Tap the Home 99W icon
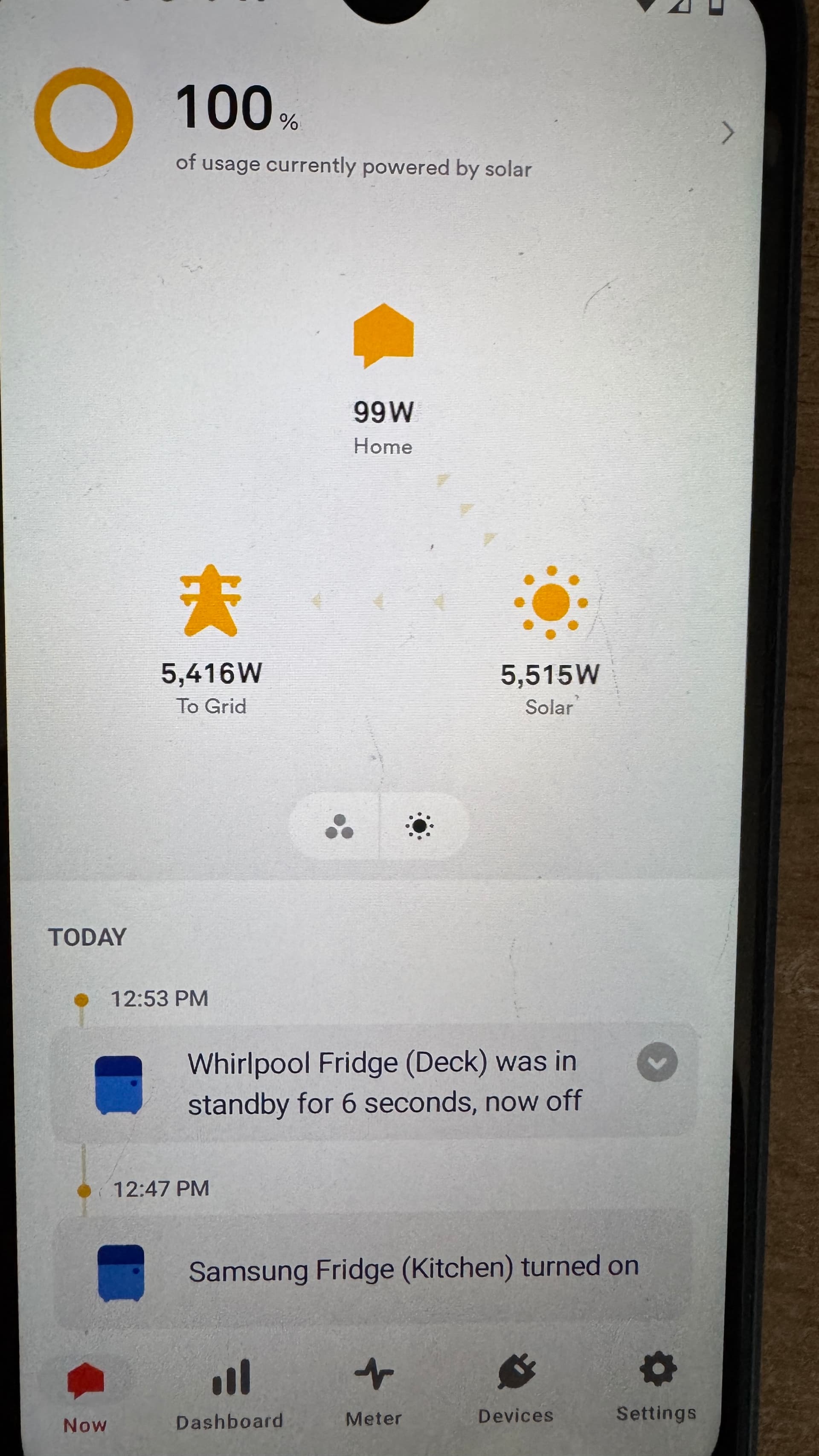 point(383,336)
